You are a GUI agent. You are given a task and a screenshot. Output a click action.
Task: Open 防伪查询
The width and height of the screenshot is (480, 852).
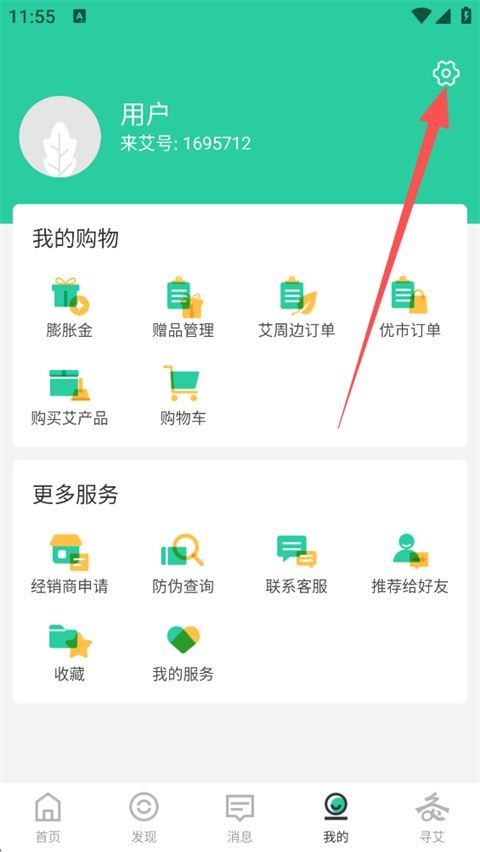183,563
